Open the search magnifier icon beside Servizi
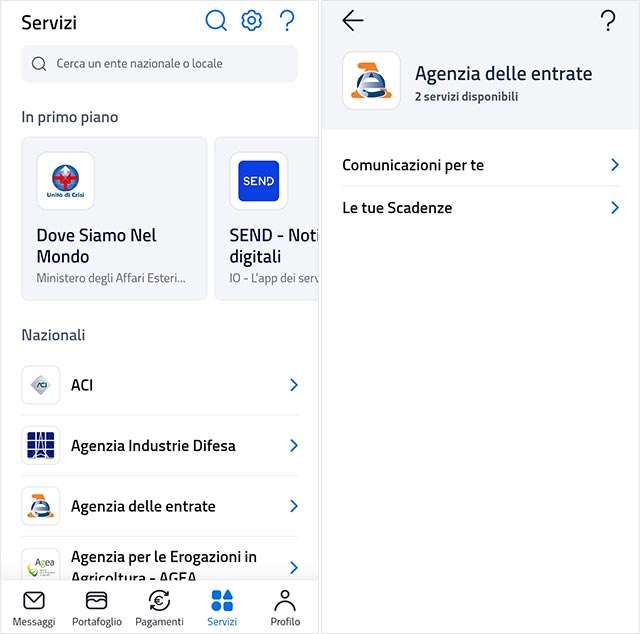The width and height of the screenshot is (640, 634). tap(216, 21)
